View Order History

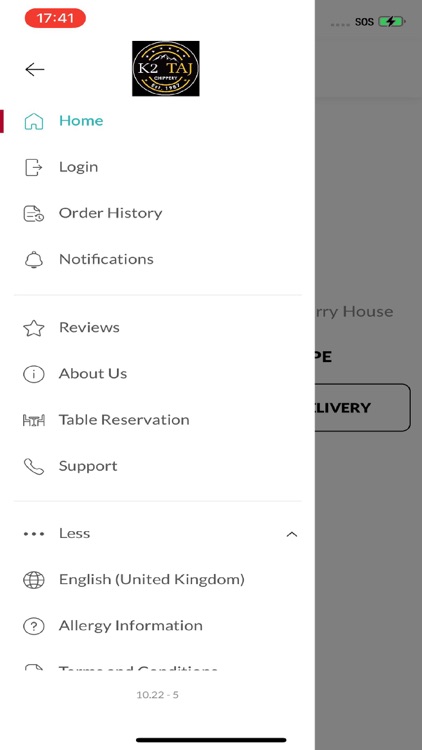tap(157, 213)
